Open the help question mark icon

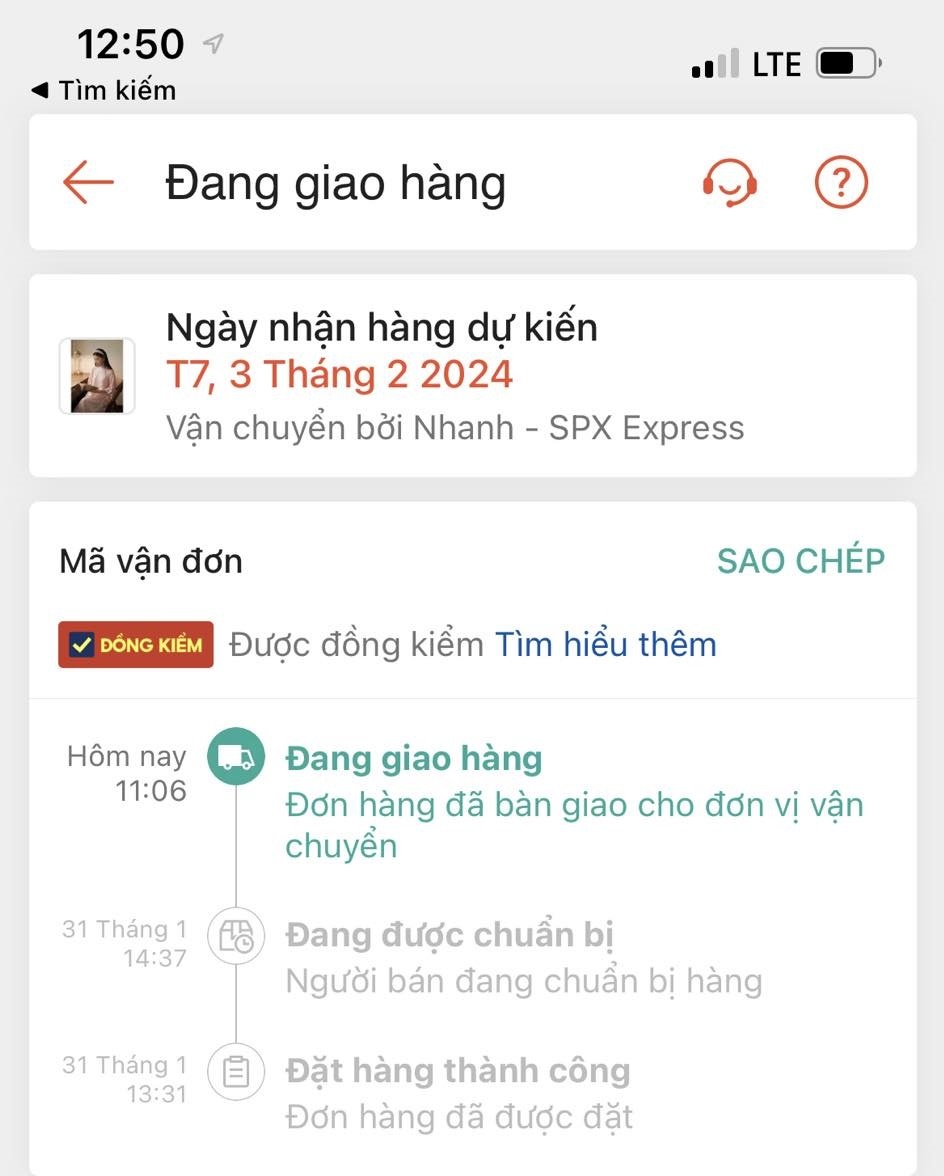click(x=841, y=183)
